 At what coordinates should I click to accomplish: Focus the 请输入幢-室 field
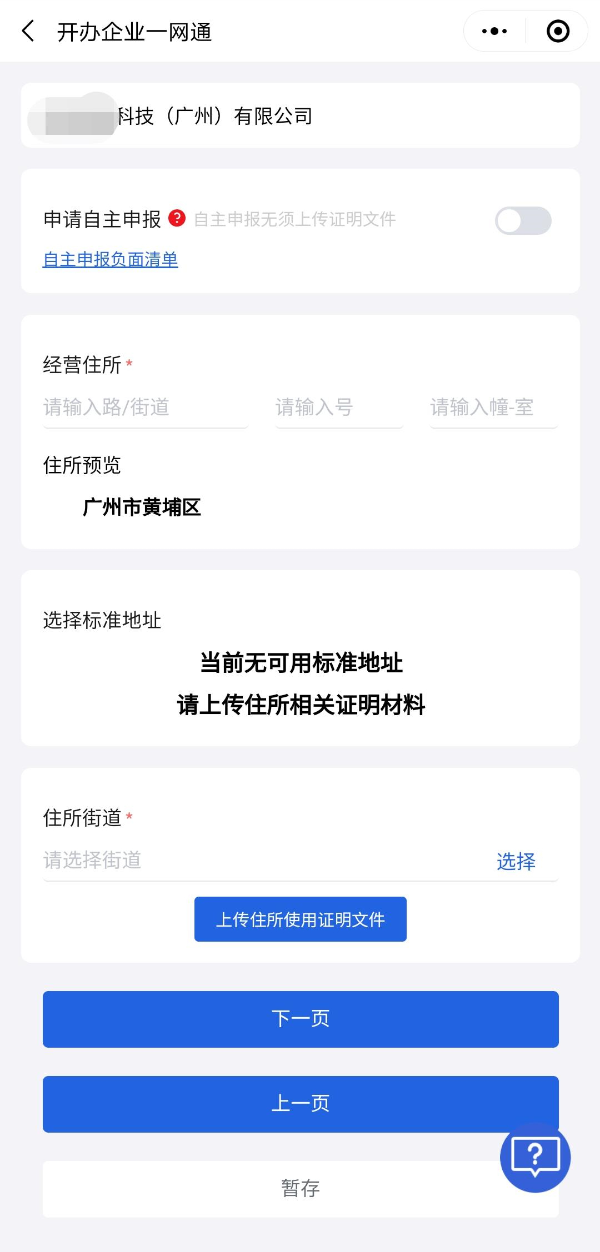tap(492, 407)
